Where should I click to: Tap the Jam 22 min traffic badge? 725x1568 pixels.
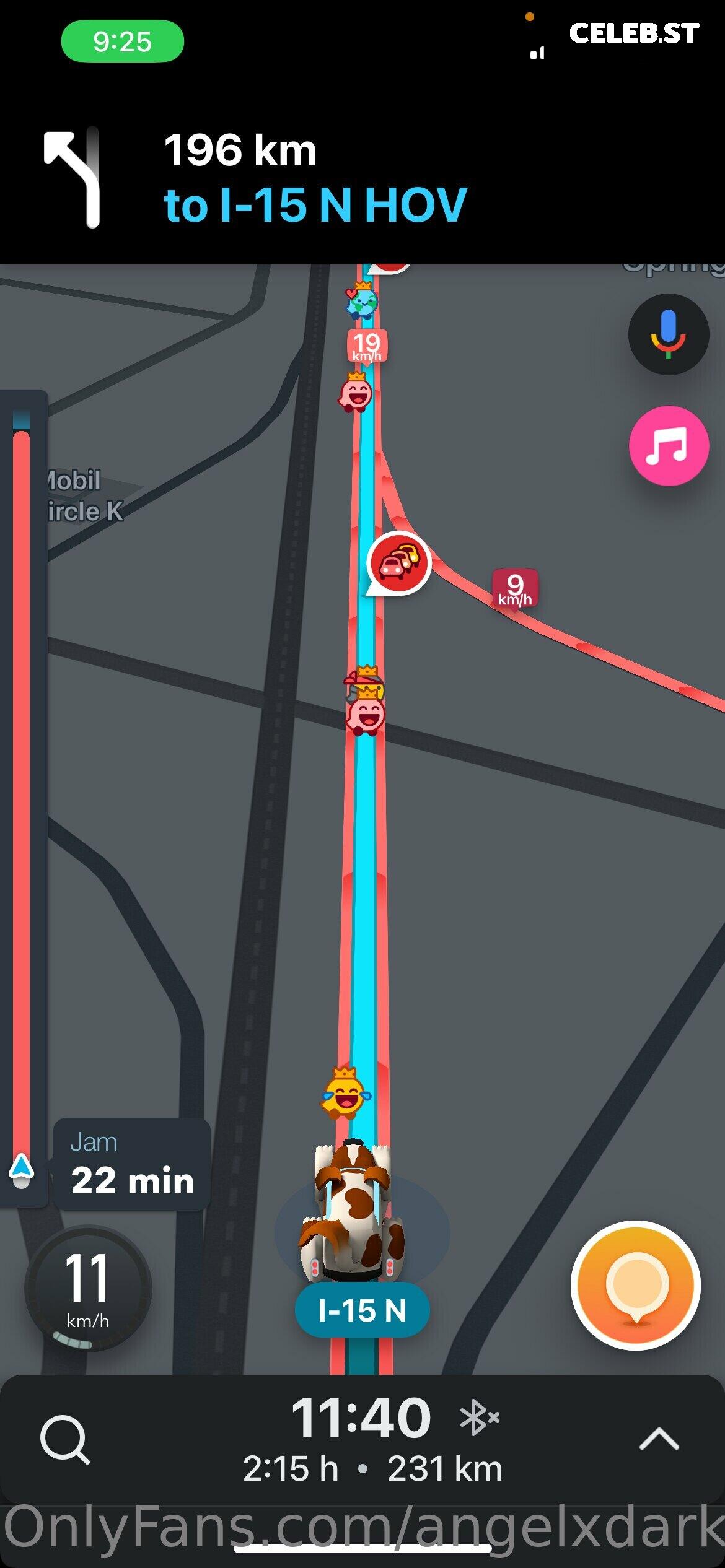(x=132, y=1165)
